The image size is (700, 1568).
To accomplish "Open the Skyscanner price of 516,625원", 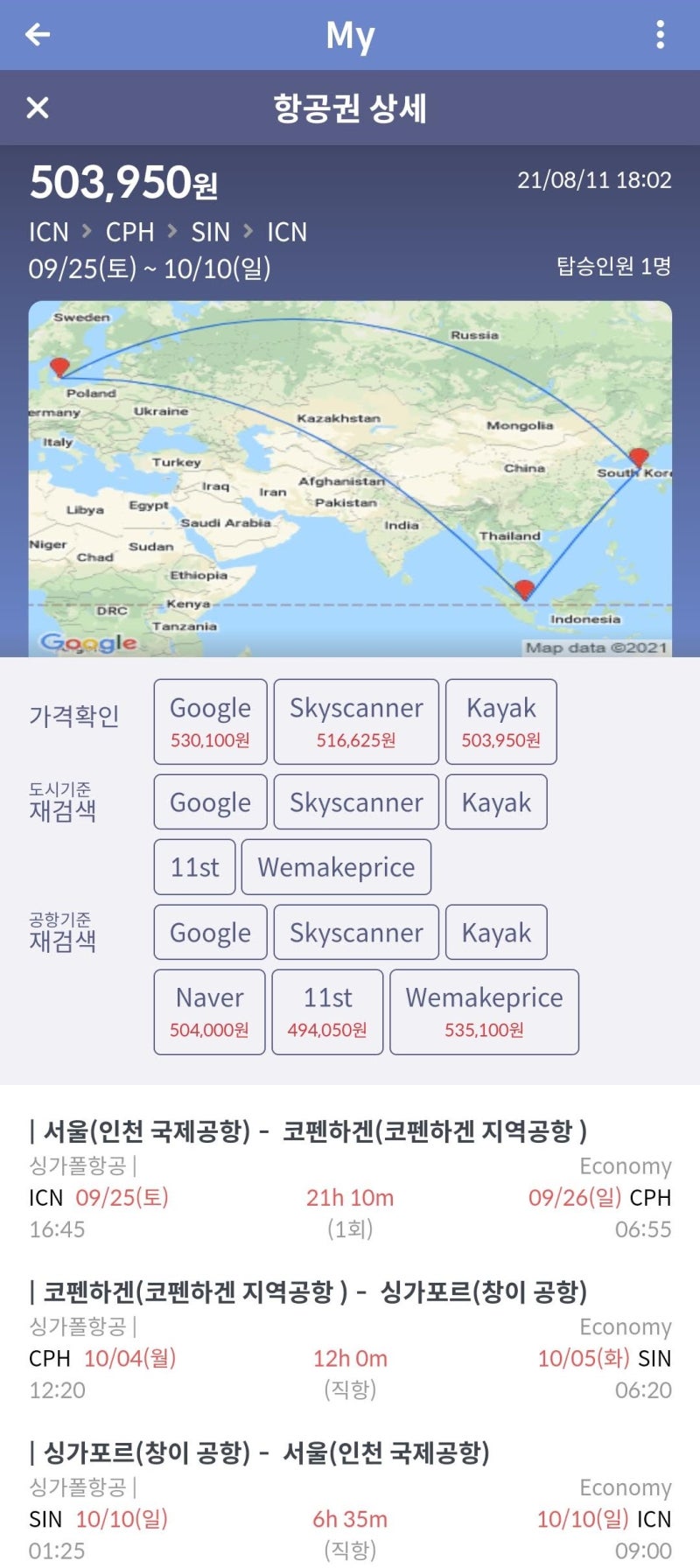I will pyautogui.click(x=355, y=722).
